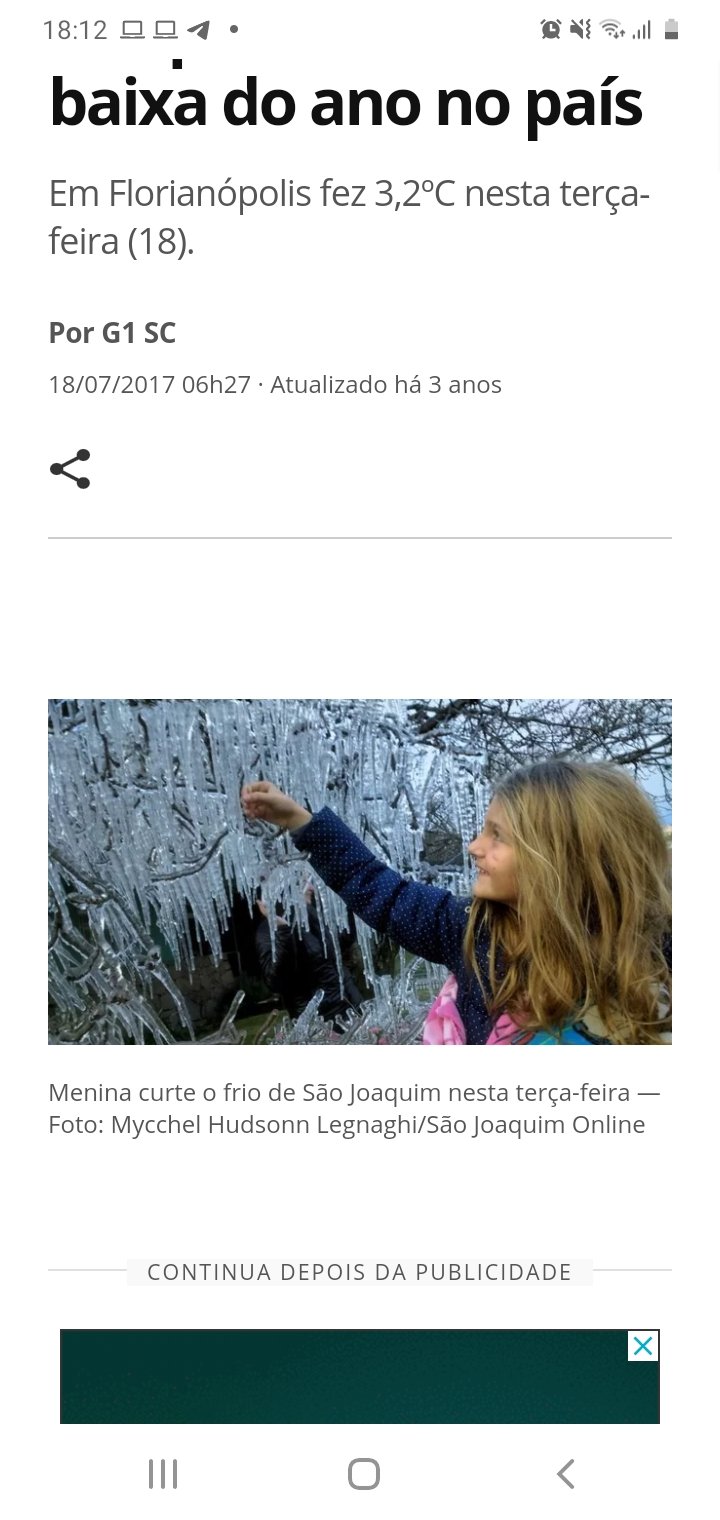Go to the home screen
Screen dimensions: 720x1520
(x=364, y=1474)
